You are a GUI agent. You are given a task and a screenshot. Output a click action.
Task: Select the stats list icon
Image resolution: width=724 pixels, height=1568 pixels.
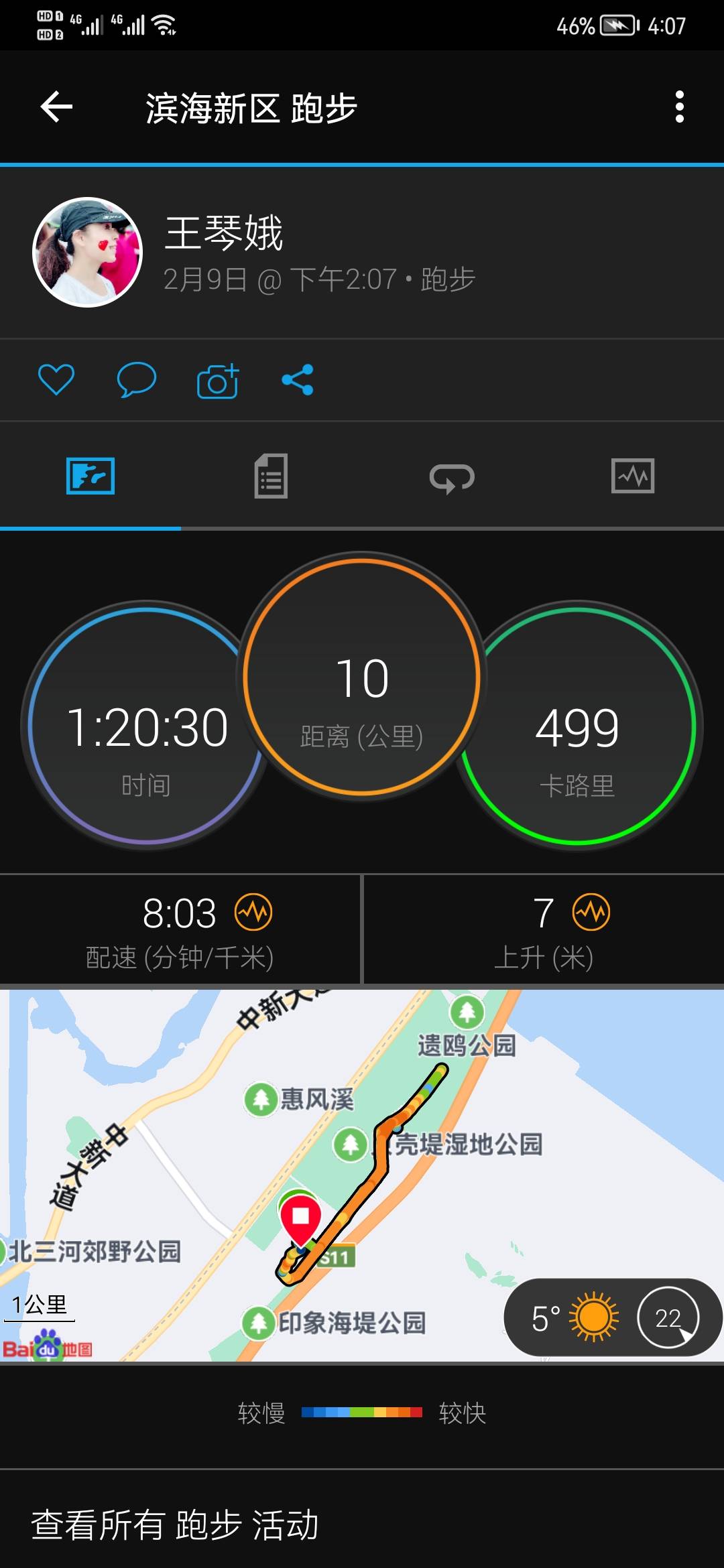271,478
